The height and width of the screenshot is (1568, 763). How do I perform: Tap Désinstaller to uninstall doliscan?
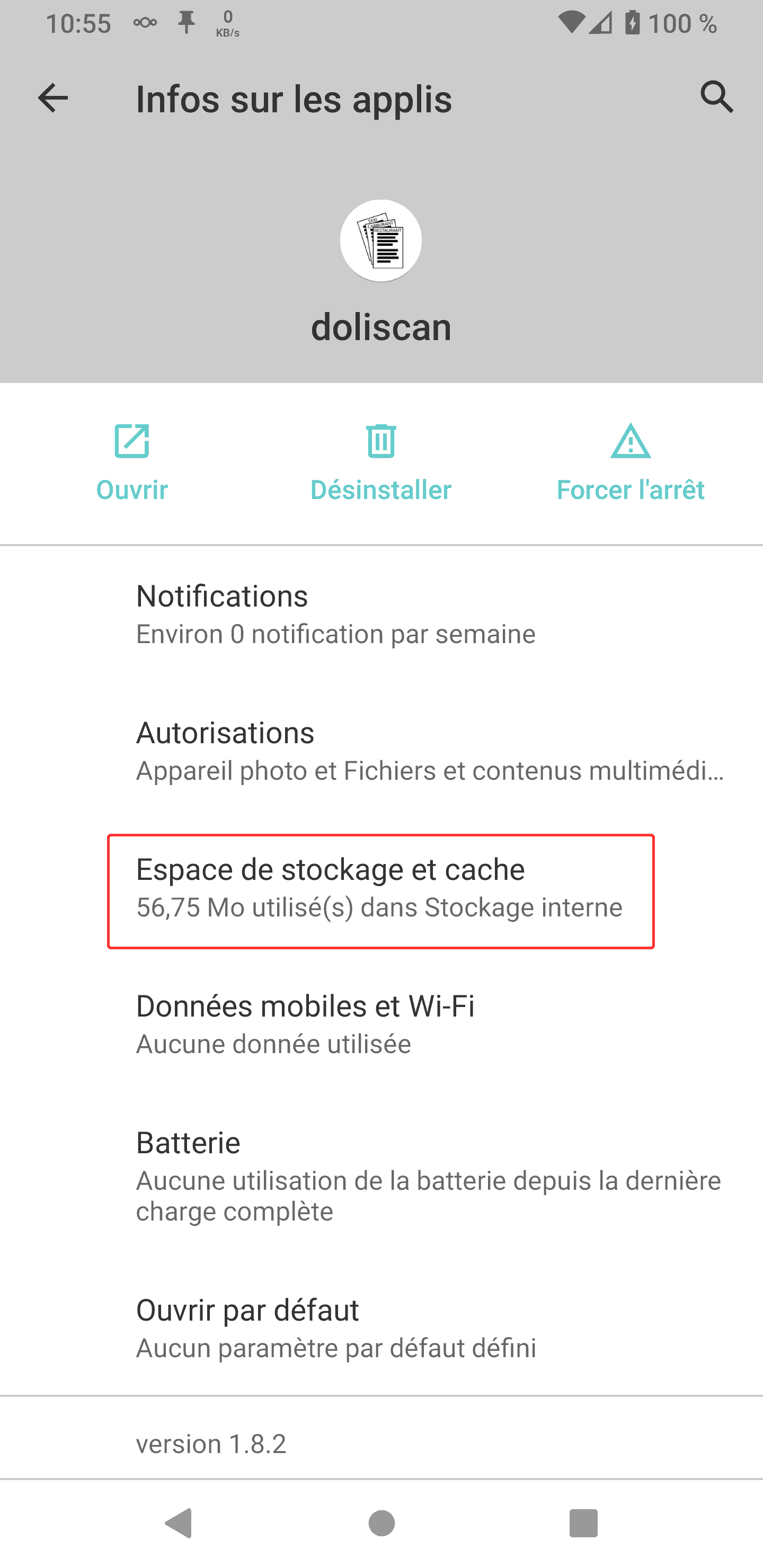coord(381,462)
